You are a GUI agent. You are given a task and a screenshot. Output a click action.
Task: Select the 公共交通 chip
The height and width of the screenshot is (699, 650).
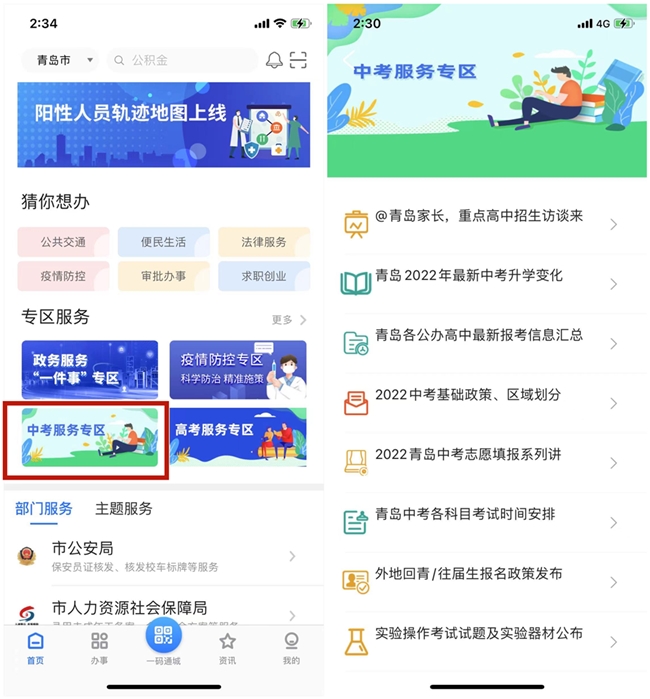[64, 242]
